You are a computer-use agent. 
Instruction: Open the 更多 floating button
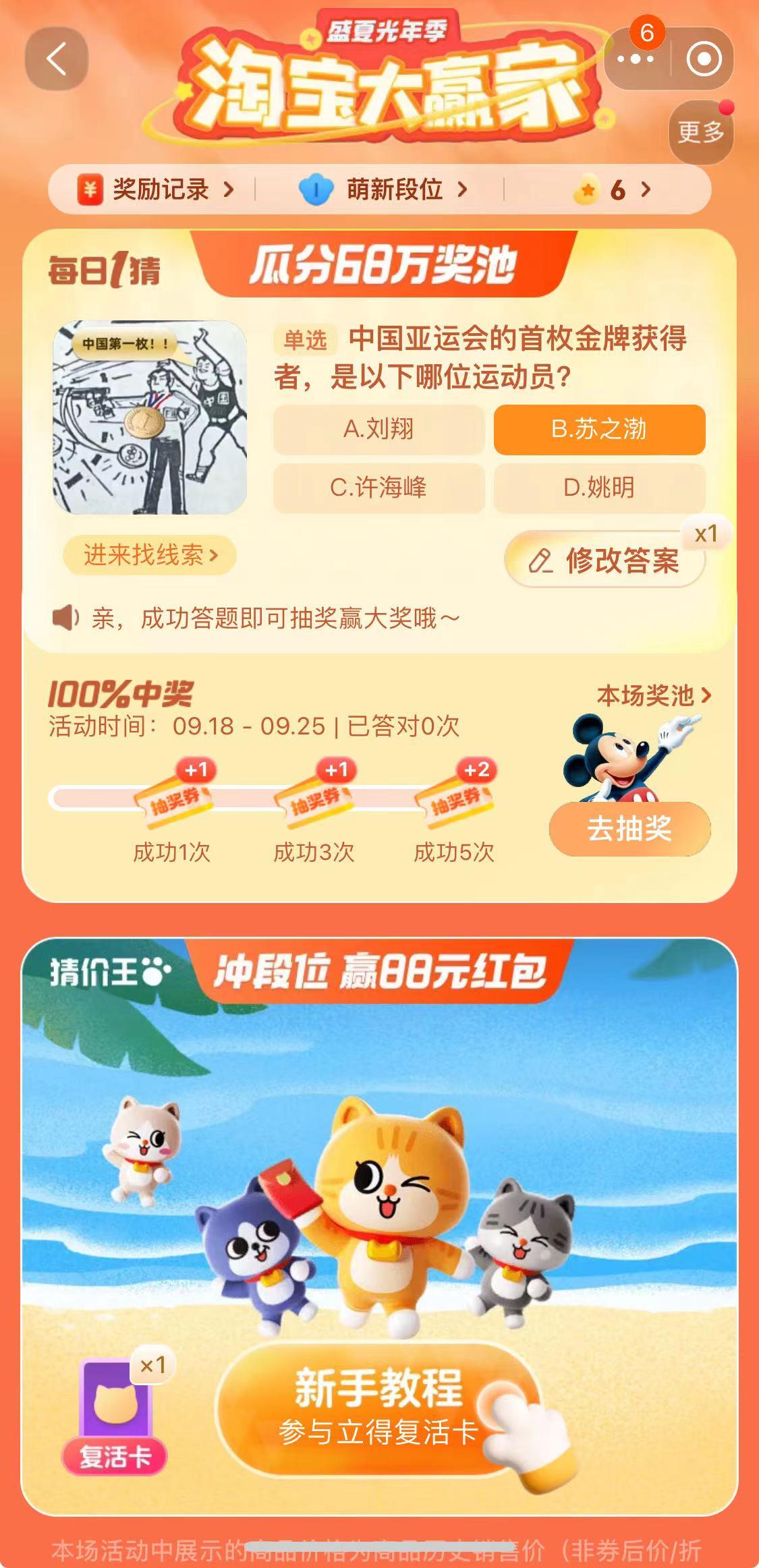(700, 133)
